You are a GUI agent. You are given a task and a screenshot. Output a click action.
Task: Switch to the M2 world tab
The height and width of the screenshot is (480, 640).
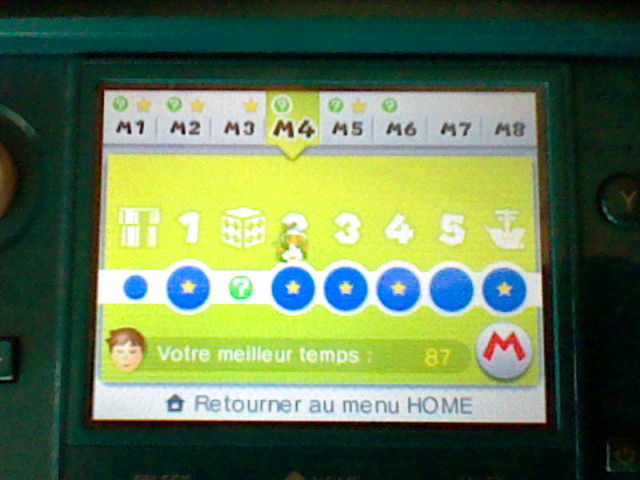click(x=184, y=128)
